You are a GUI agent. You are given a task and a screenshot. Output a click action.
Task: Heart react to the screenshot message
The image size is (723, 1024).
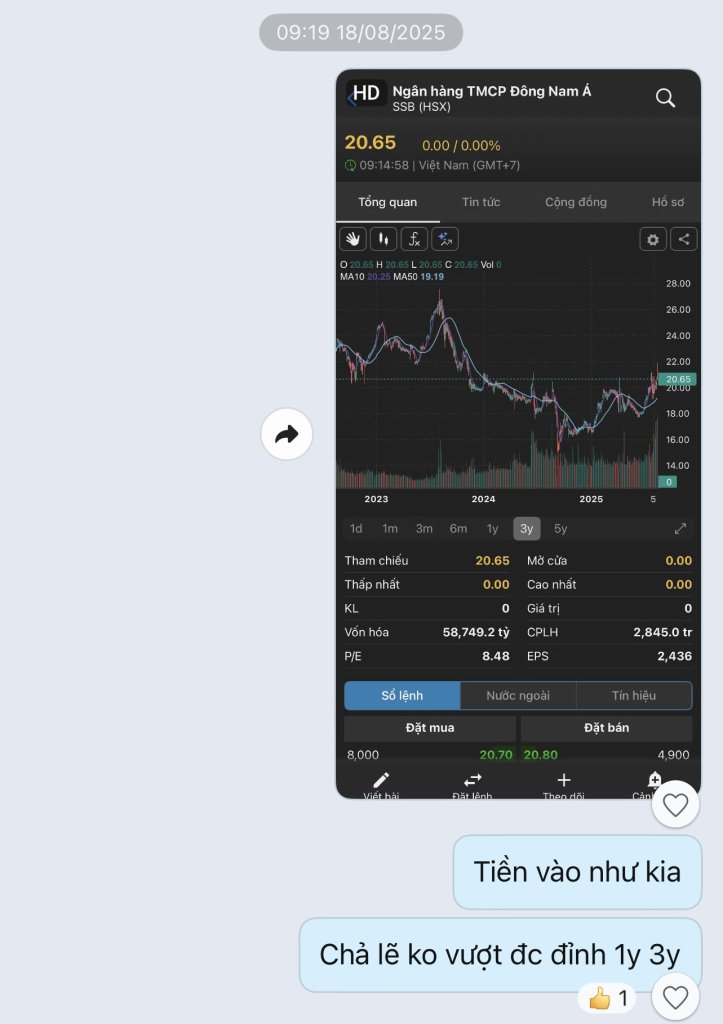click(676, 804)
